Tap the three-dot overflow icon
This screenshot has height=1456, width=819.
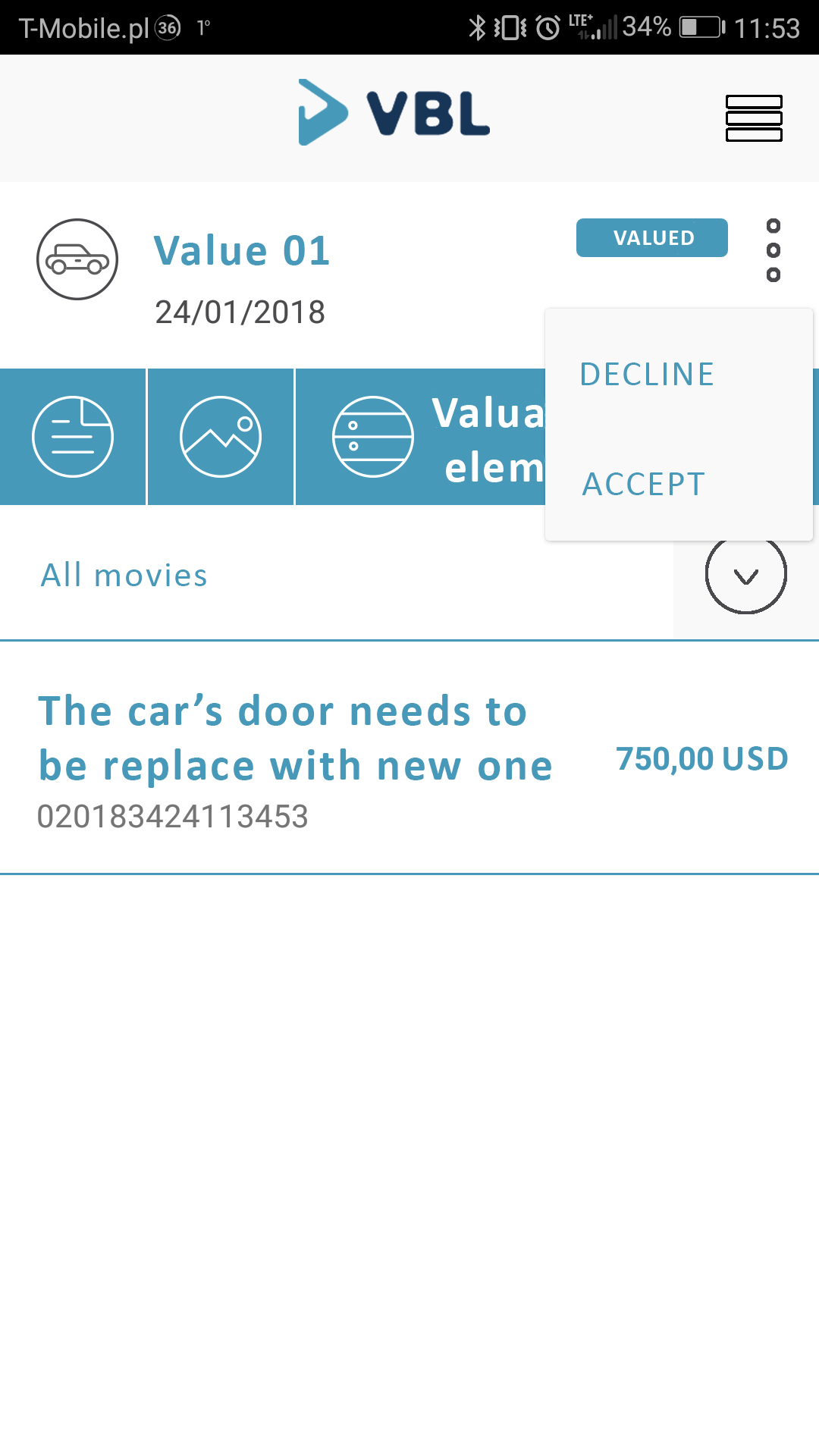[773, 250]
